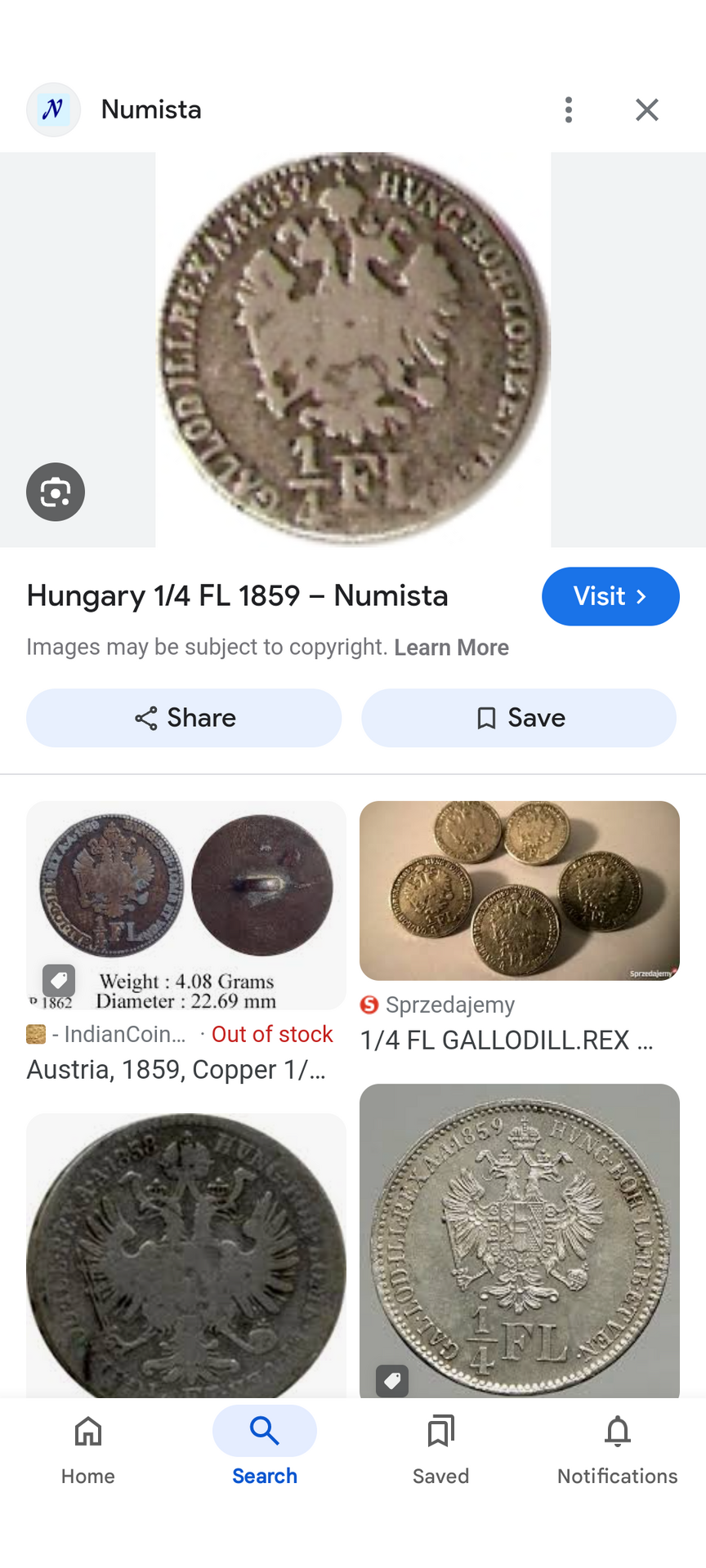Search this coin image with Lens
706x1568 pixels.
pyautogui.click(x=56, y=492)
